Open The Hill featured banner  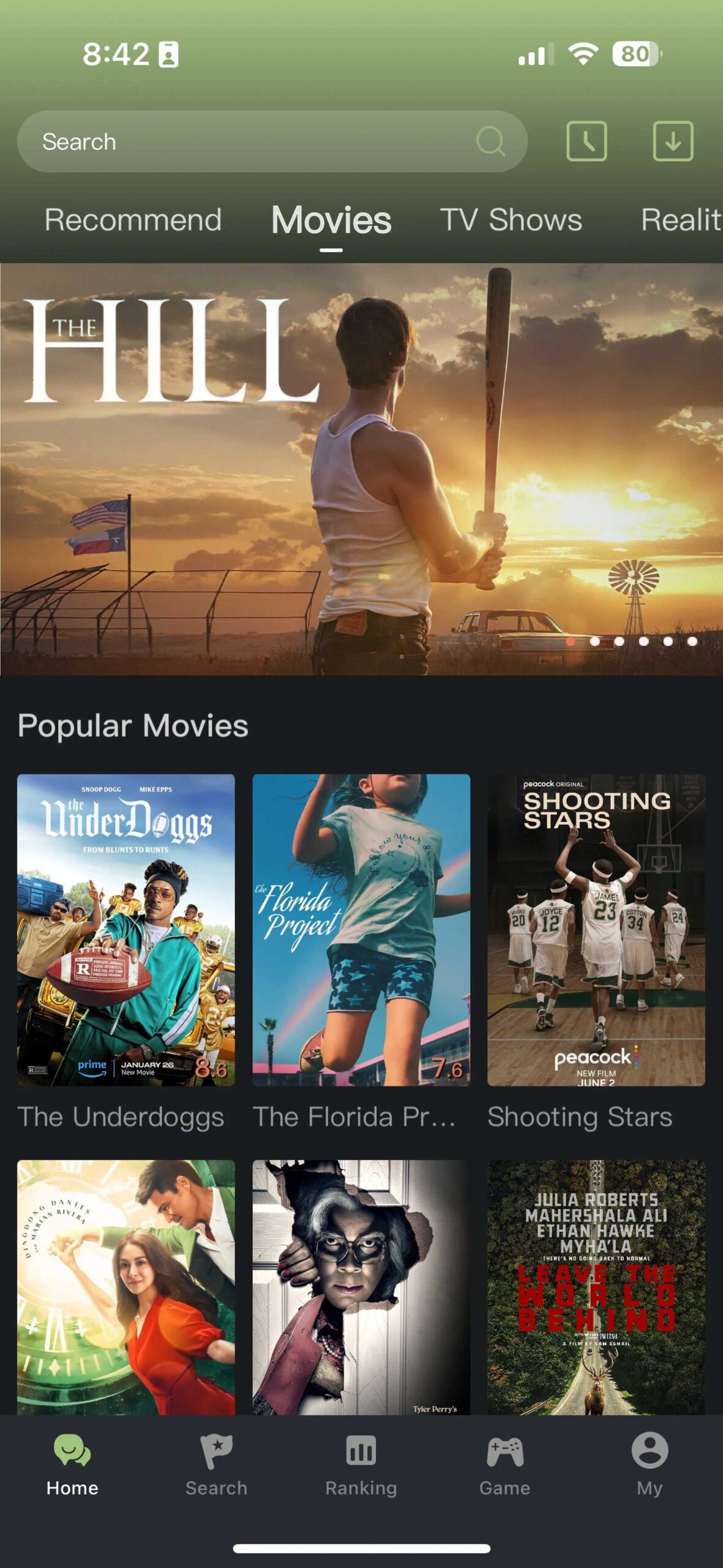[x=361, y=469]
